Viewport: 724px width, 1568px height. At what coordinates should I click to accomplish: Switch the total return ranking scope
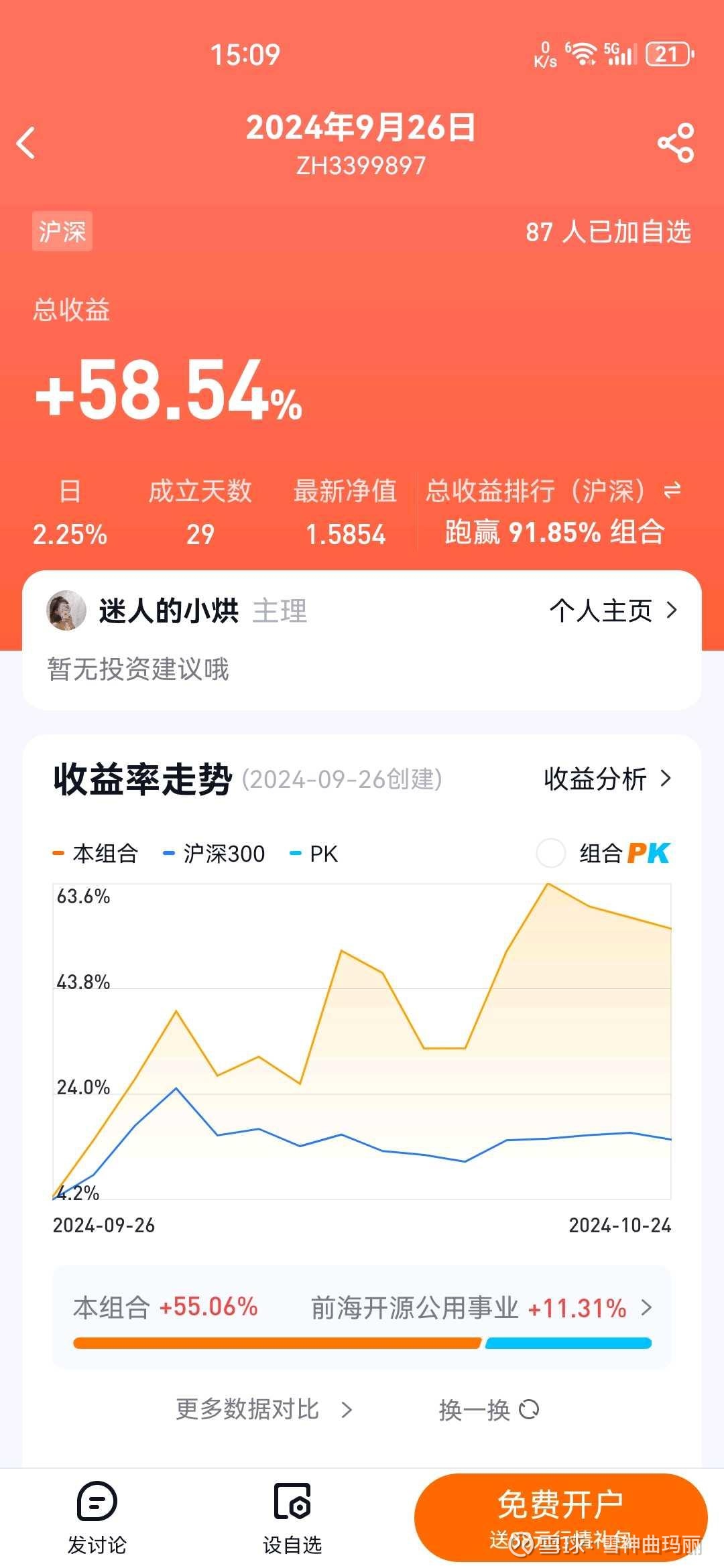(x=672, y=491)
